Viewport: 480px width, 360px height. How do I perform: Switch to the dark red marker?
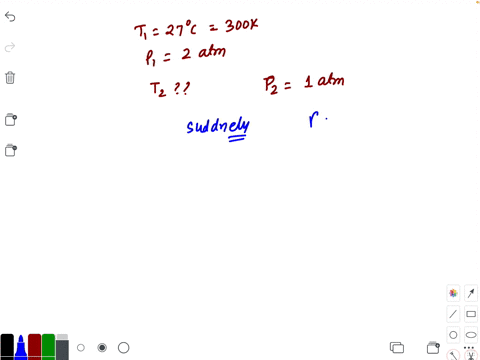coord(35,347)
